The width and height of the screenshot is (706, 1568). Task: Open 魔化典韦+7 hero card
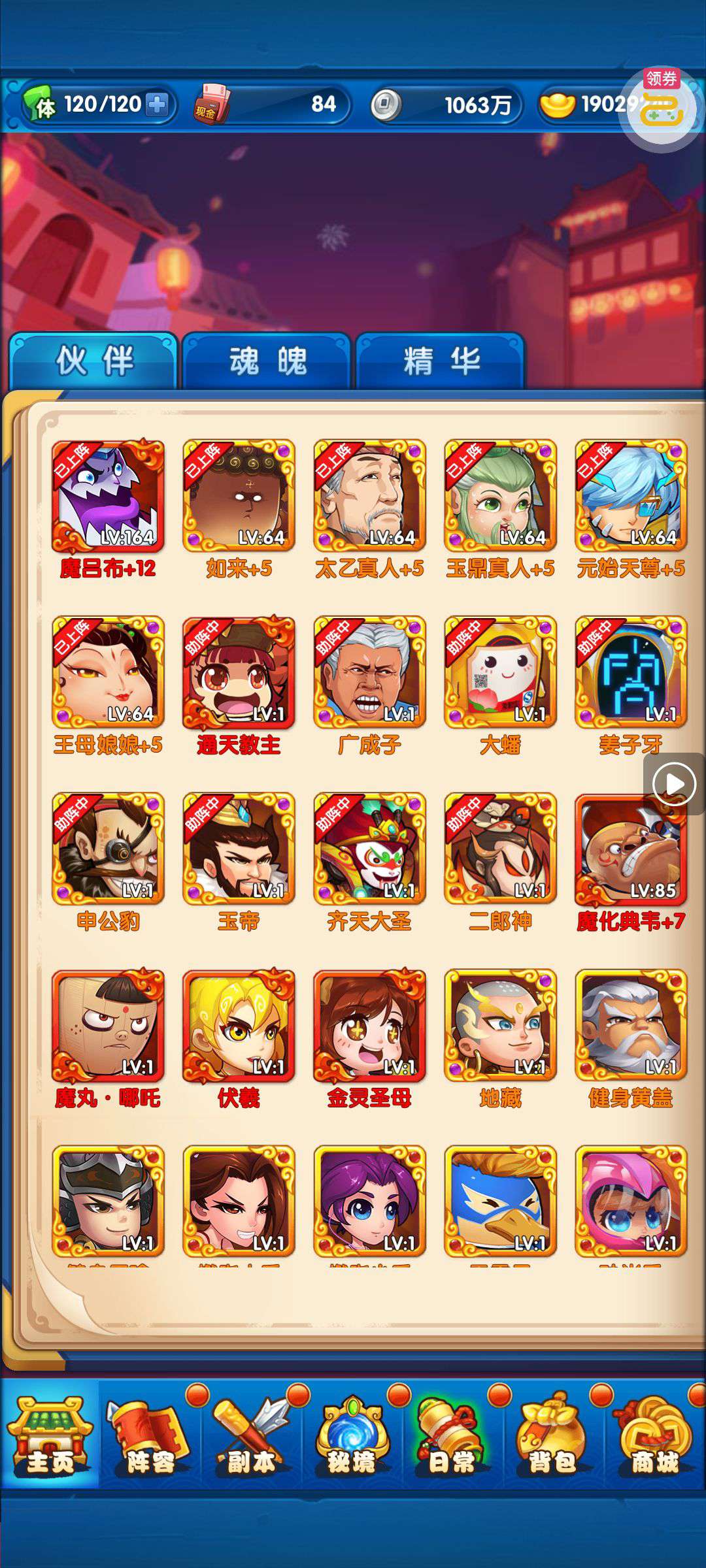631,849
